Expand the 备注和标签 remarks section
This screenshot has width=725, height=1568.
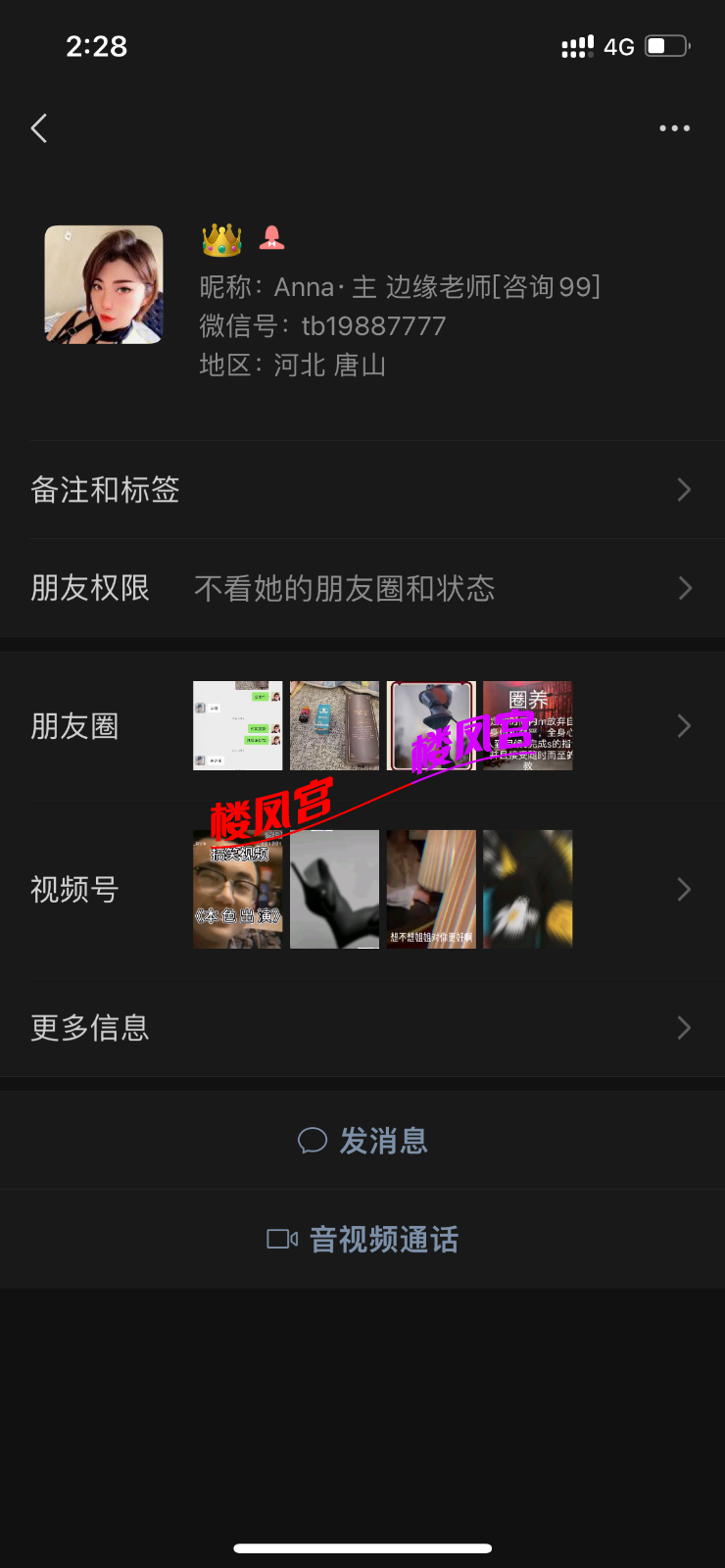pos(362,490)
